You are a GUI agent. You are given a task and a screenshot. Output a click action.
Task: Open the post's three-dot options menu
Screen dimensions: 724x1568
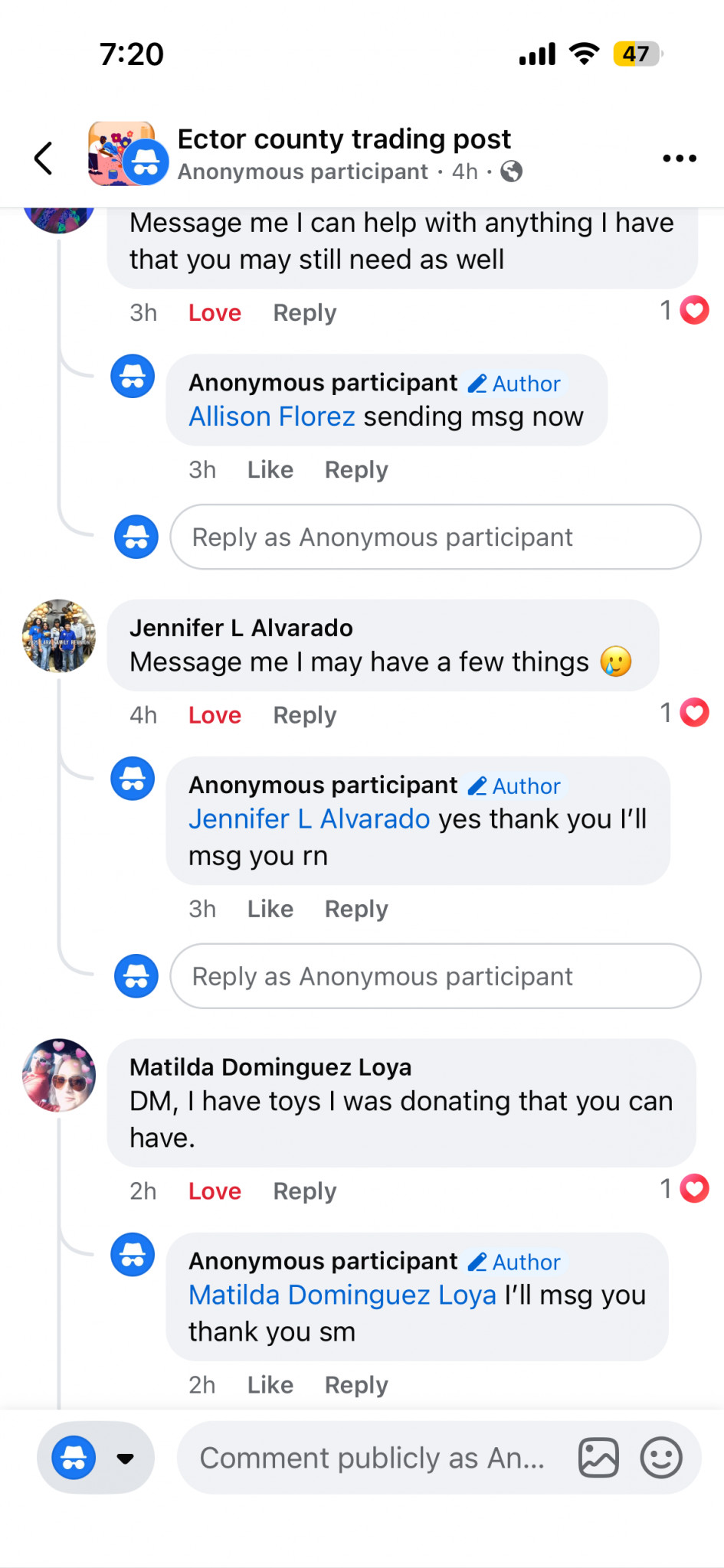pyautogui.click(x=679, y=158)
